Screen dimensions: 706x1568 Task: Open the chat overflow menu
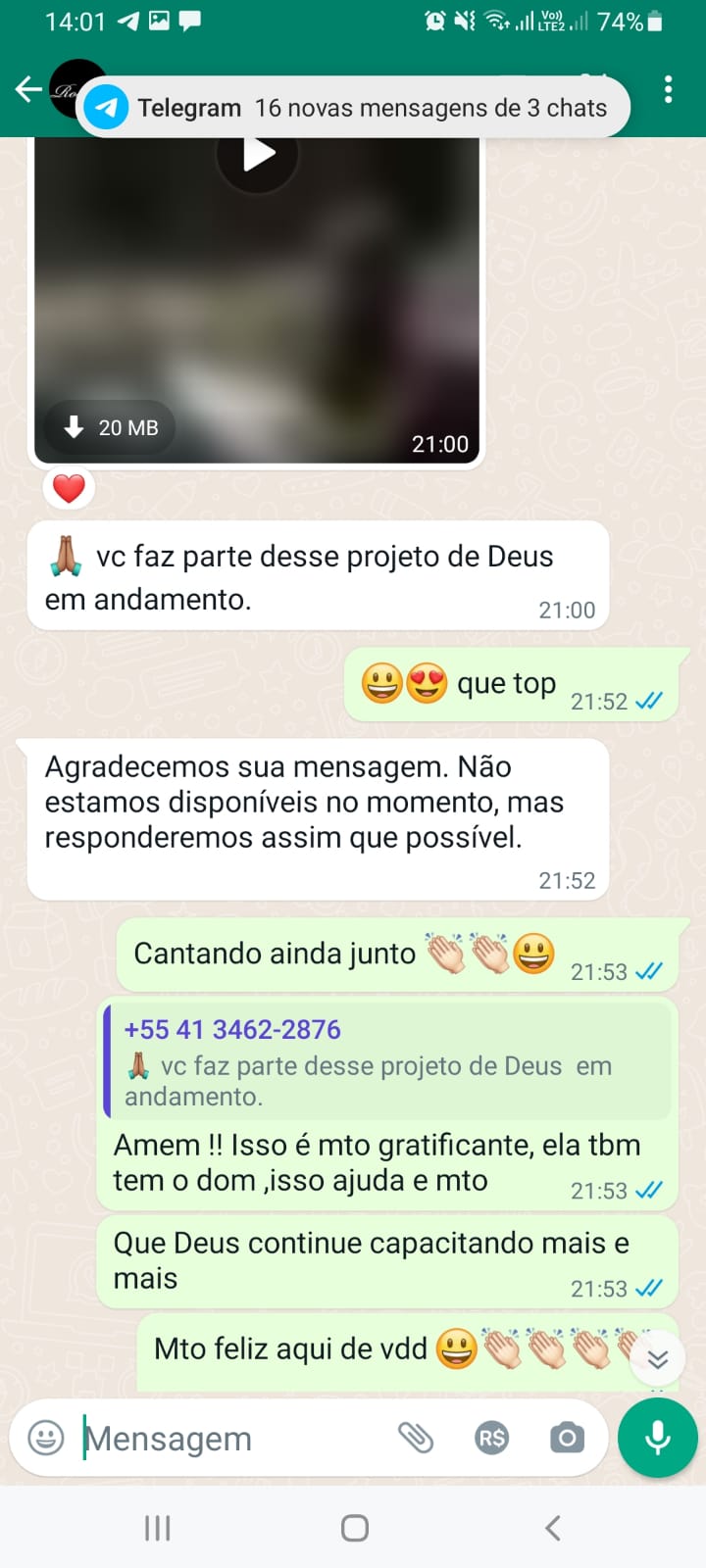(668, 90)
